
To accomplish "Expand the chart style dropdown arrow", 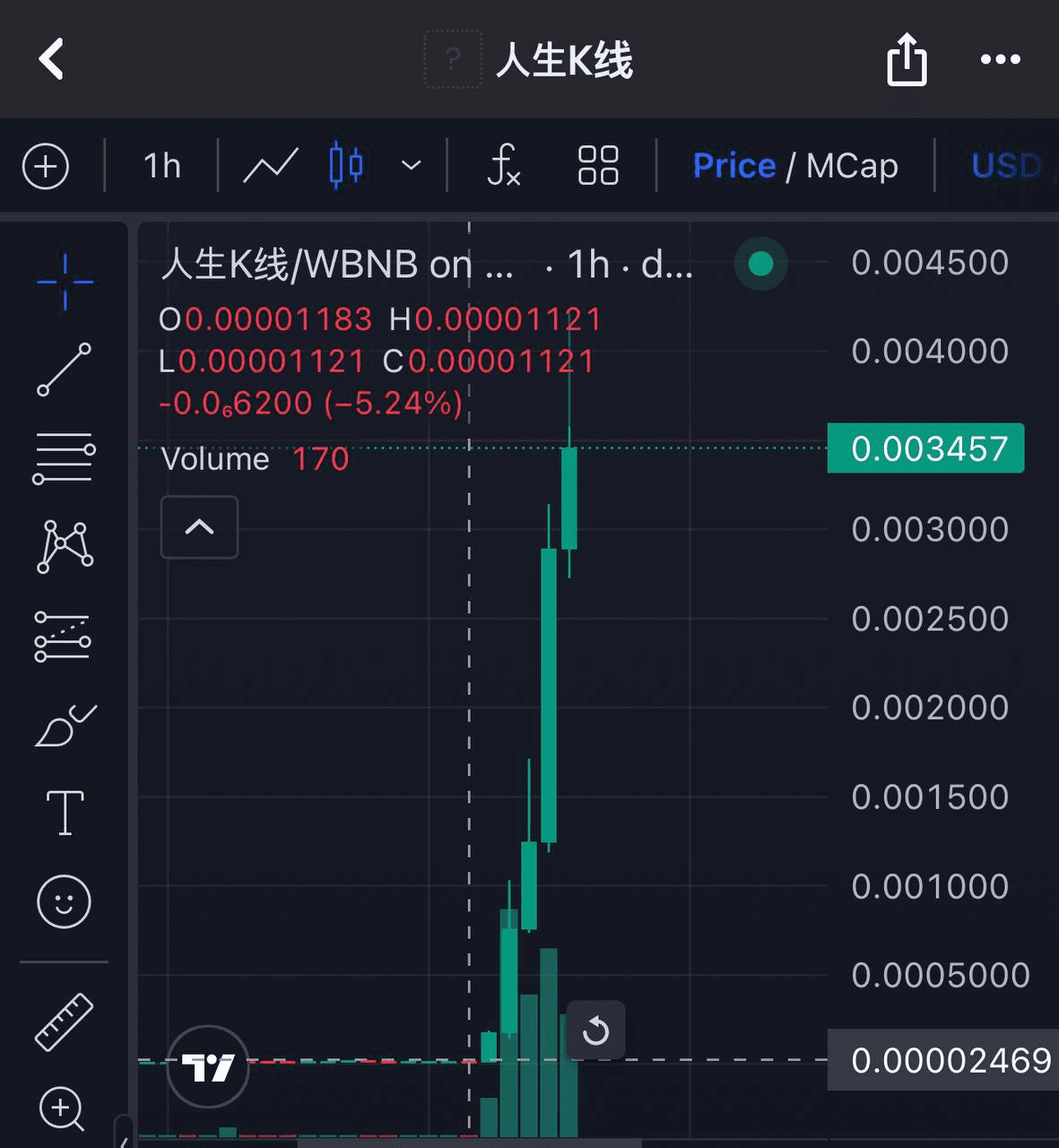I will (411, 166).
